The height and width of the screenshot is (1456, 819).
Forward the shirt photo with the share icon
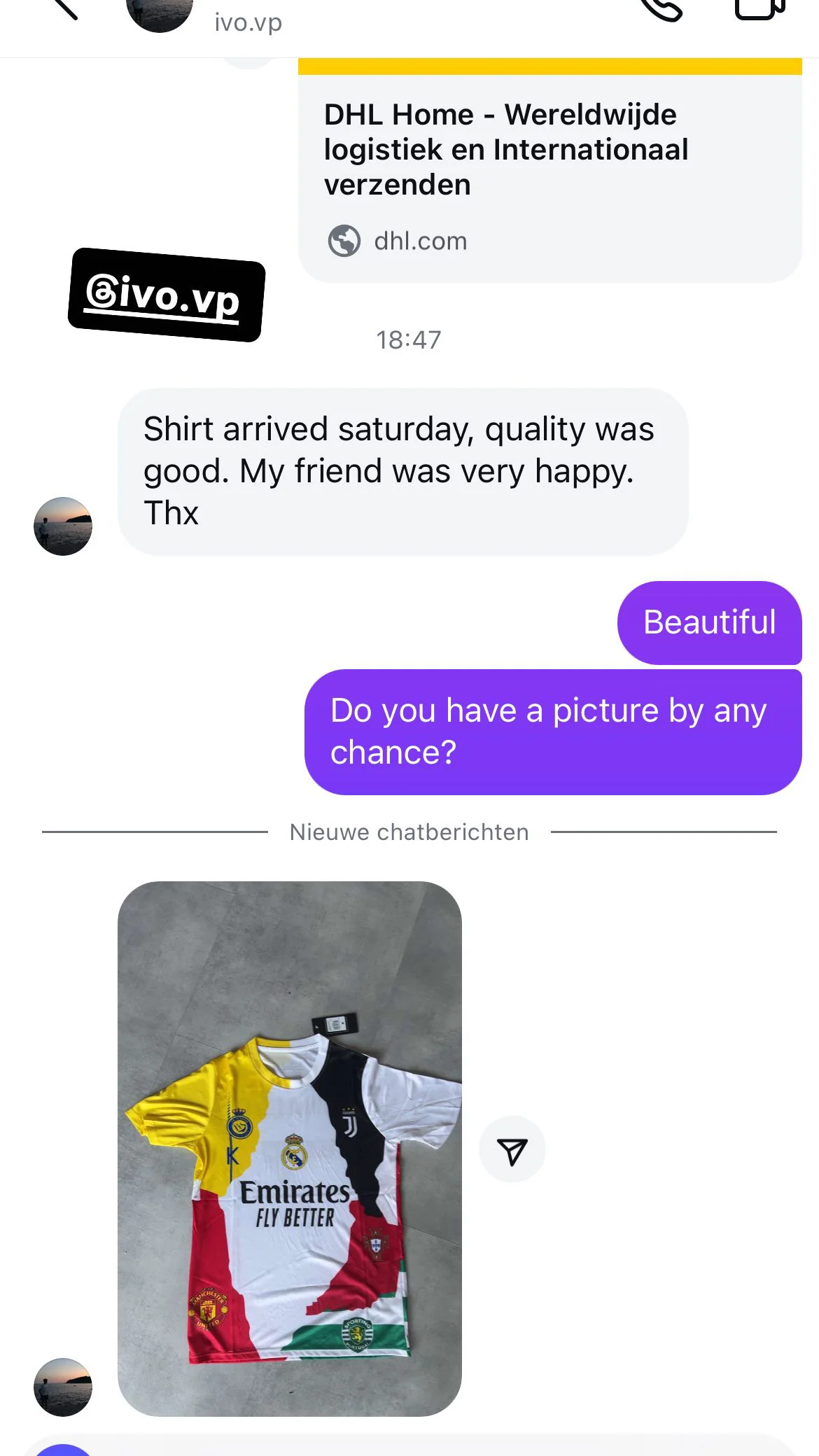click(x=512, y=1149)
